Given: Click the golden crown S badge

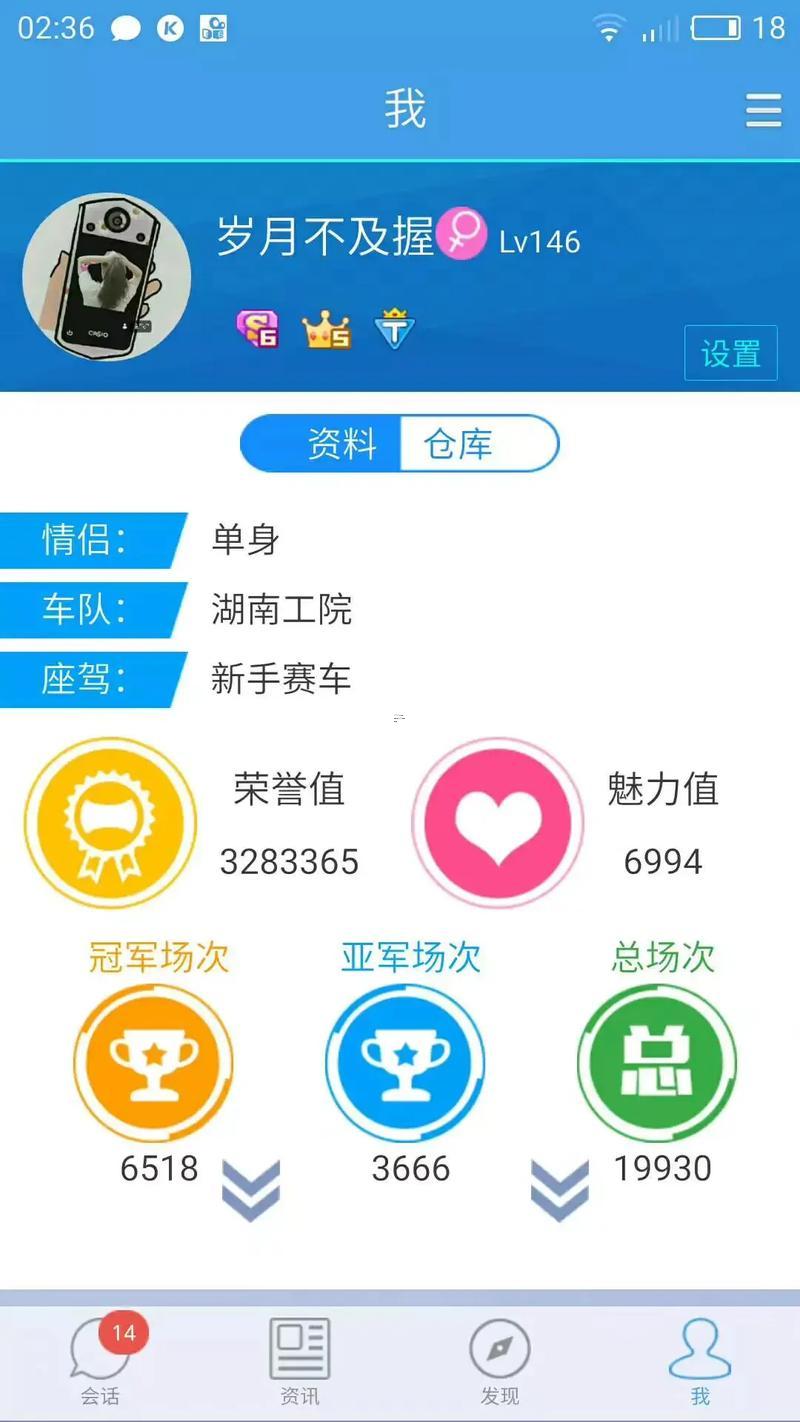Looking at the screenshot, I should tap(327, 327).
